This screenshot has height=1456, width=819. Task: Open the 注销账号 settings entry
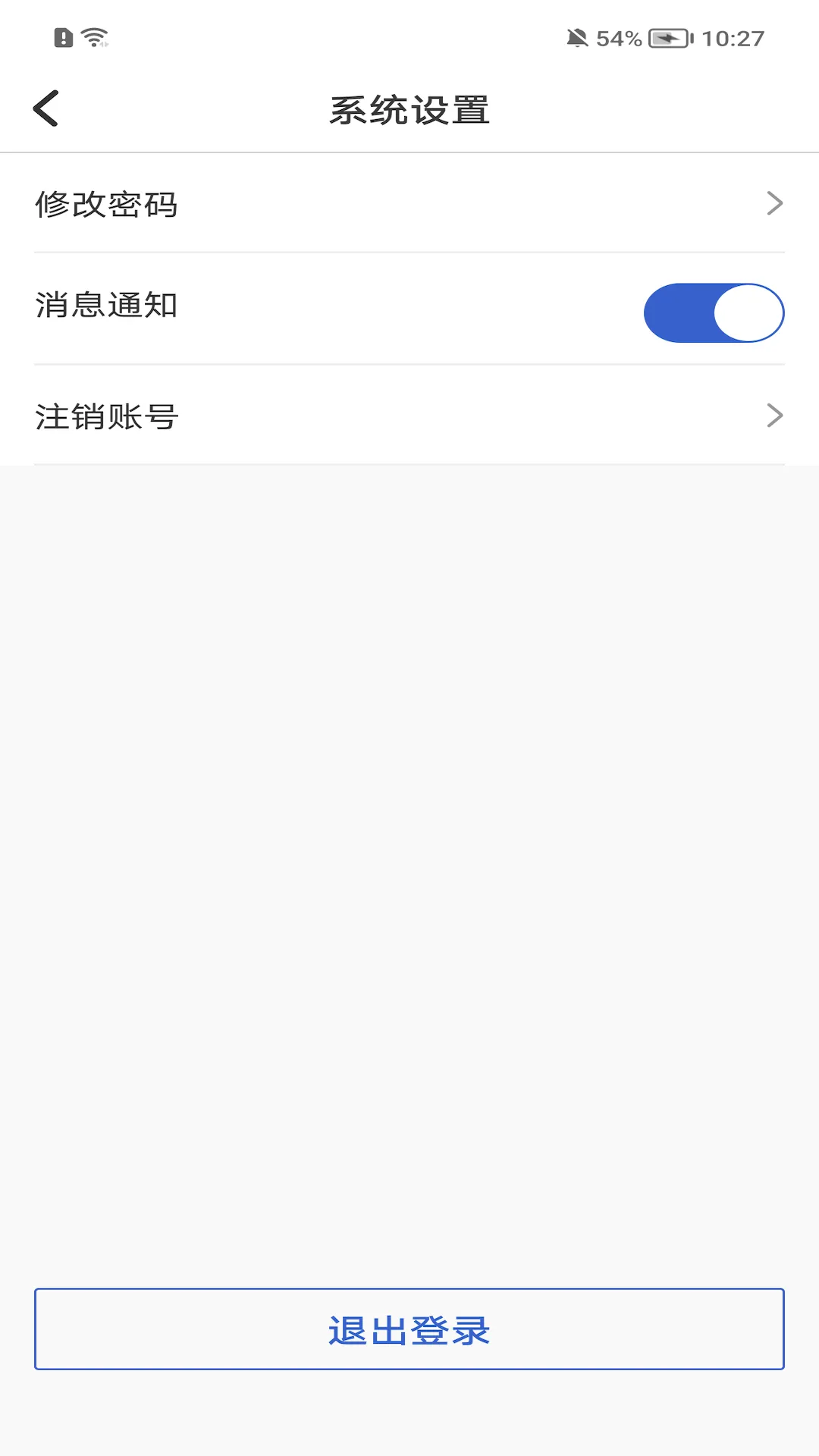tap(409, 415)
